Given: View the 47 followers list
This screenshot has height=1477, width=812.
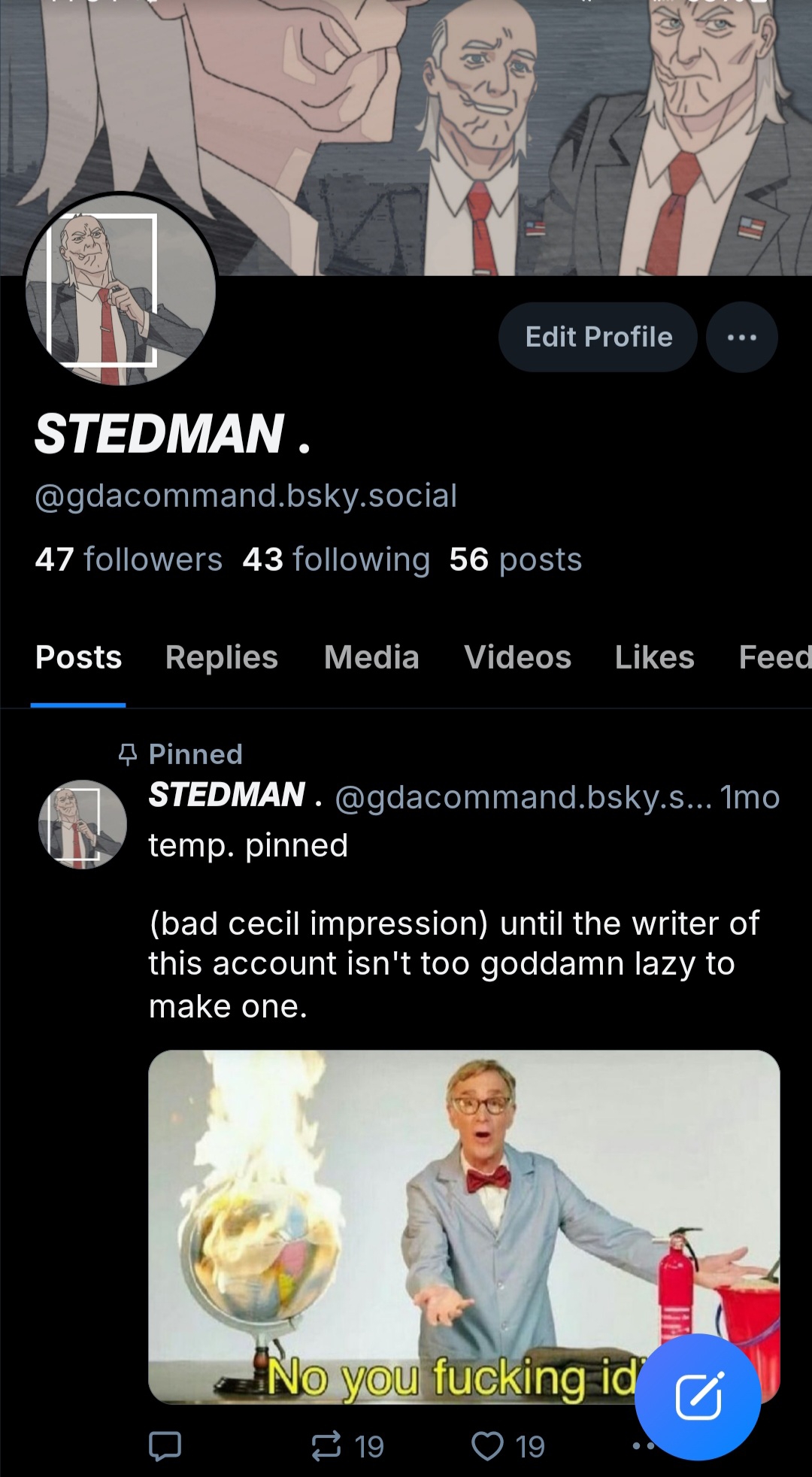Looking at the screenshot, I should [129, 560].
